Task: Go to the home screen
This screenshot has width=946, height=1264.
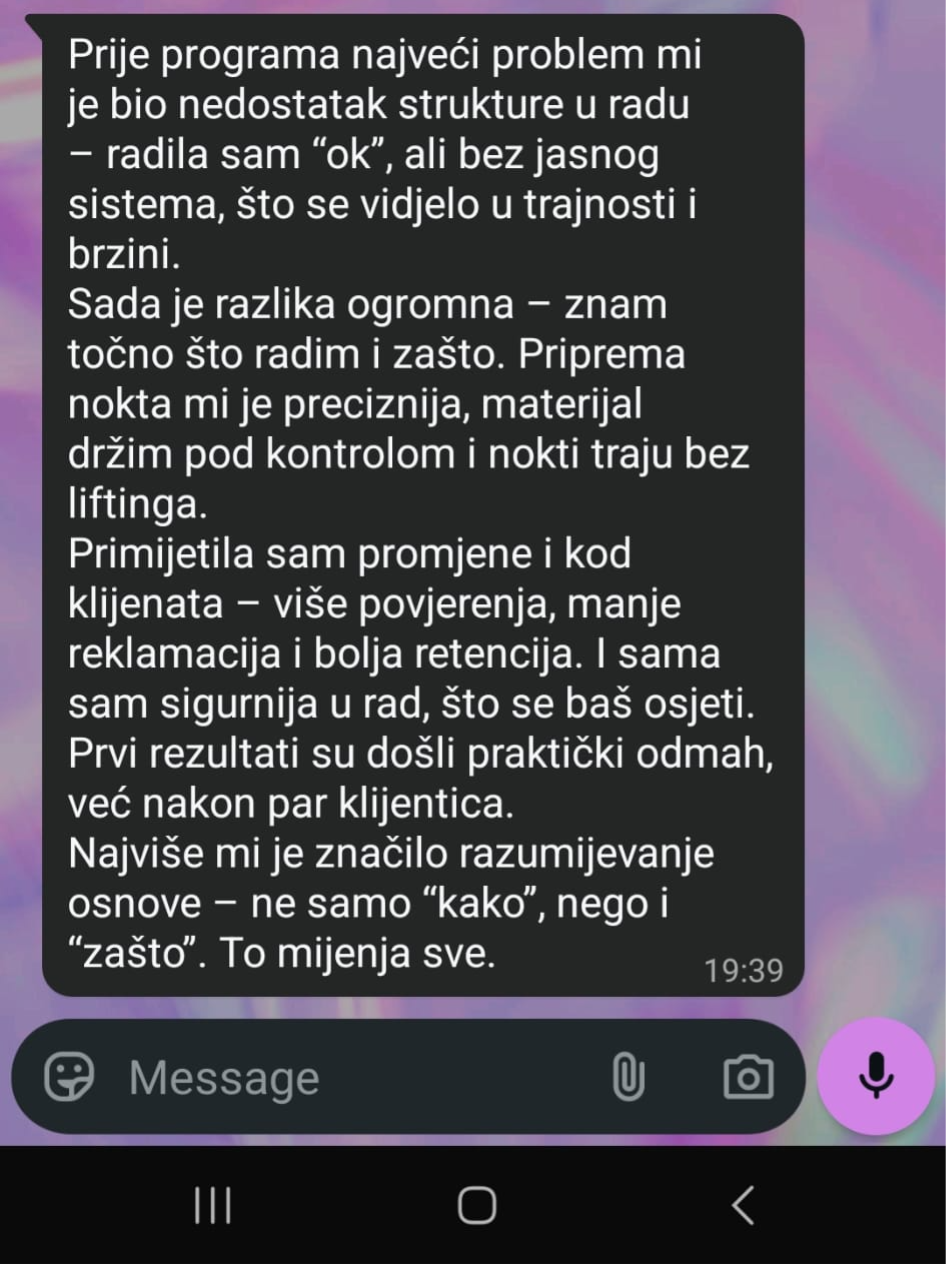Action: tap(477, 1206)
